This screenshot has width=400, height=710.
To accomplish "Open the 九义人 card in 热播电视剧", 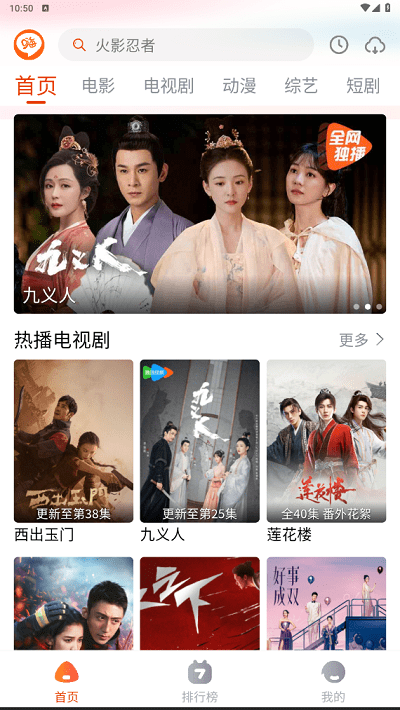I will coord(199,451).
